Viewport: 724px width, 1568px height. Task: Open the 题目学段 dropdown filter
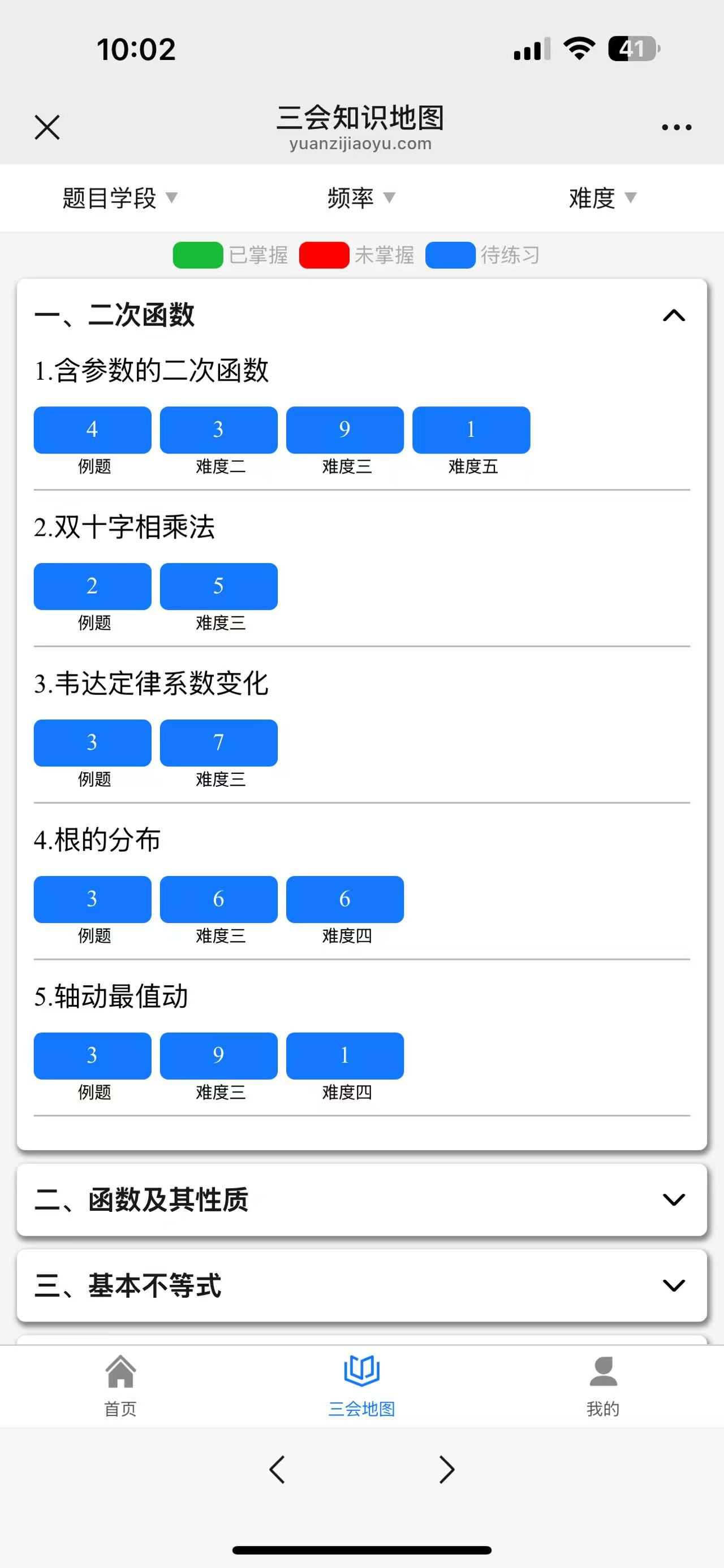[120, 198]
